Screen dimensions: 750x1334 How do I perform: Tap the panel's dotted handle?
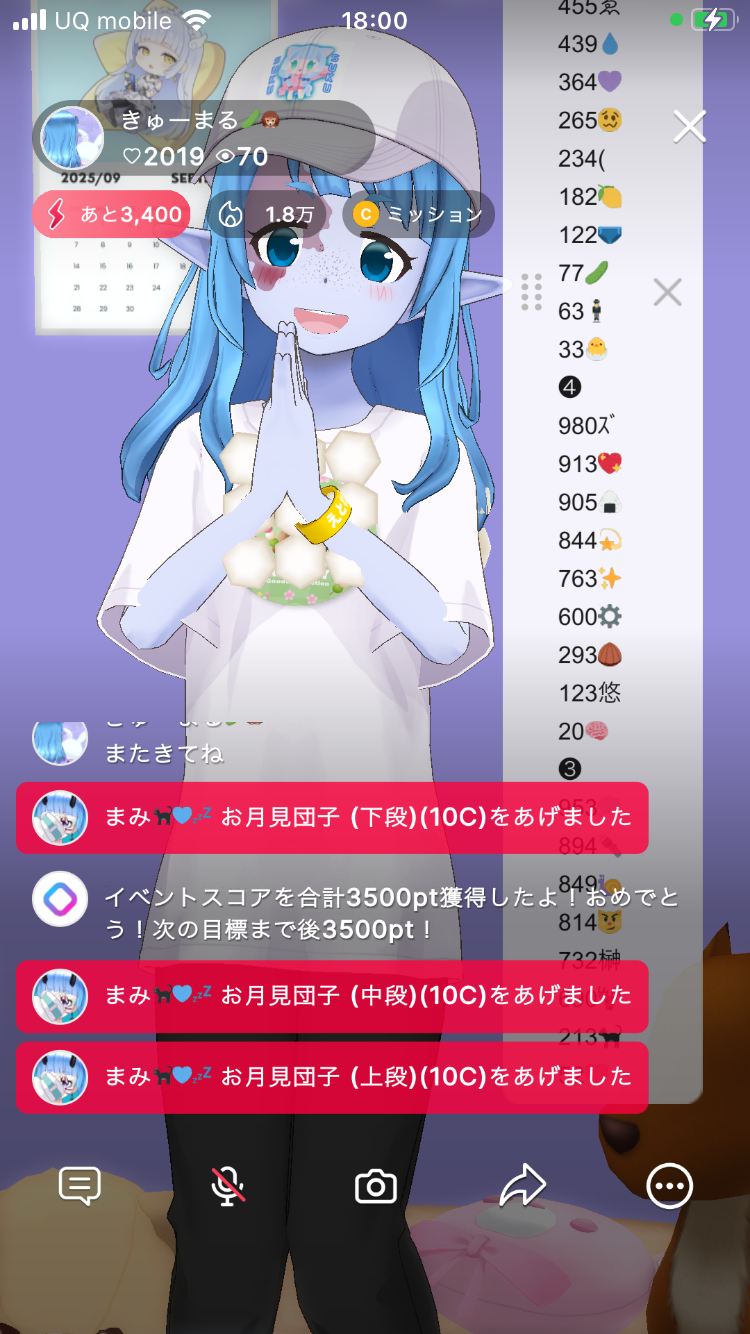532,292
